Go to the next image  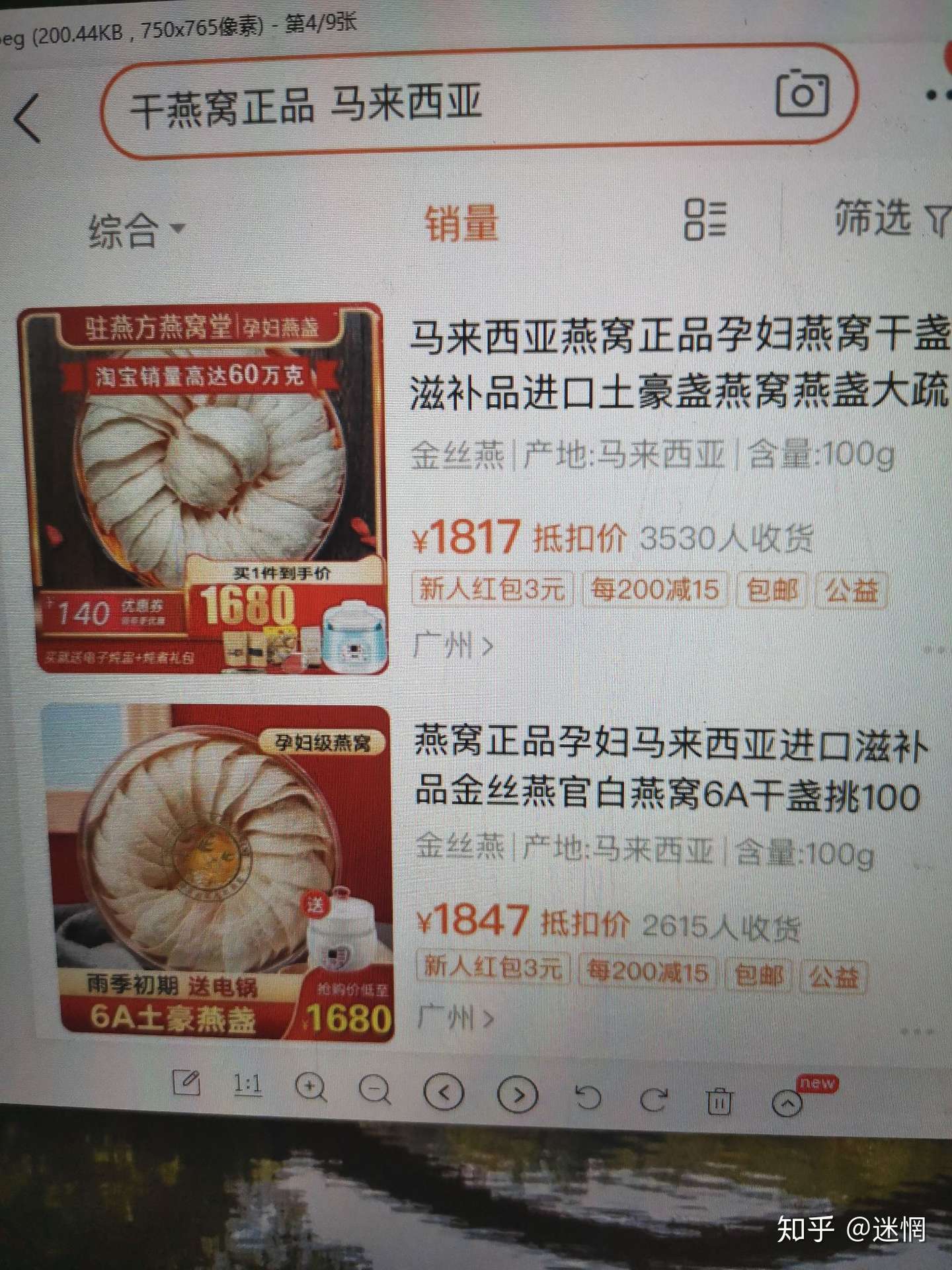click(517, 1095)
